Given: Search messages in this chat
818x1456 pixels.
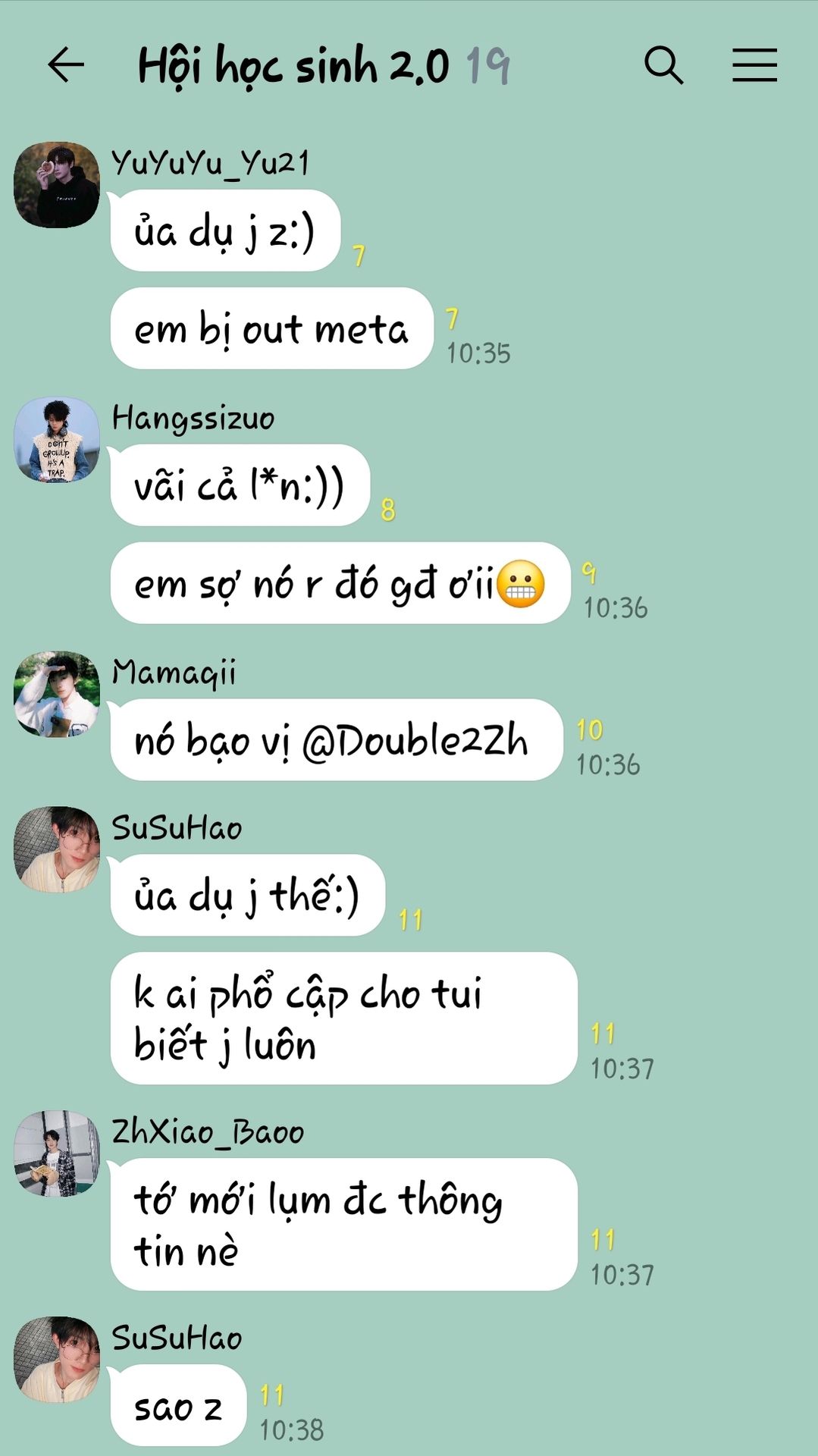Looking at the screenshot, I should coord(663,65).
